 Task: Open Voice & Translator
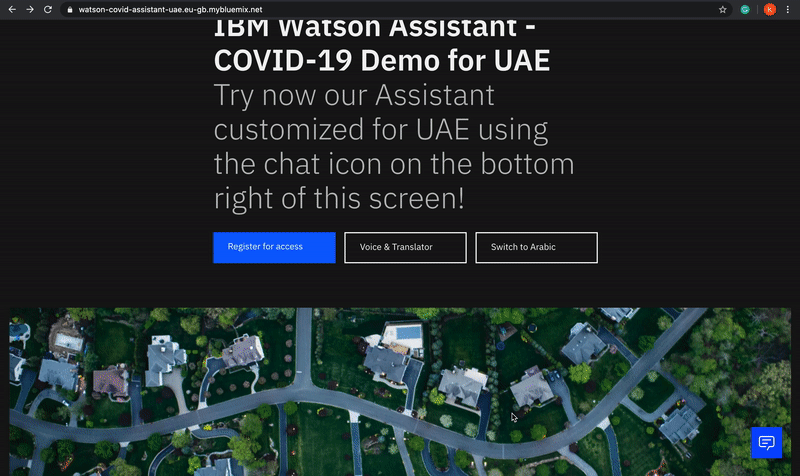click(x=405, y=247)
